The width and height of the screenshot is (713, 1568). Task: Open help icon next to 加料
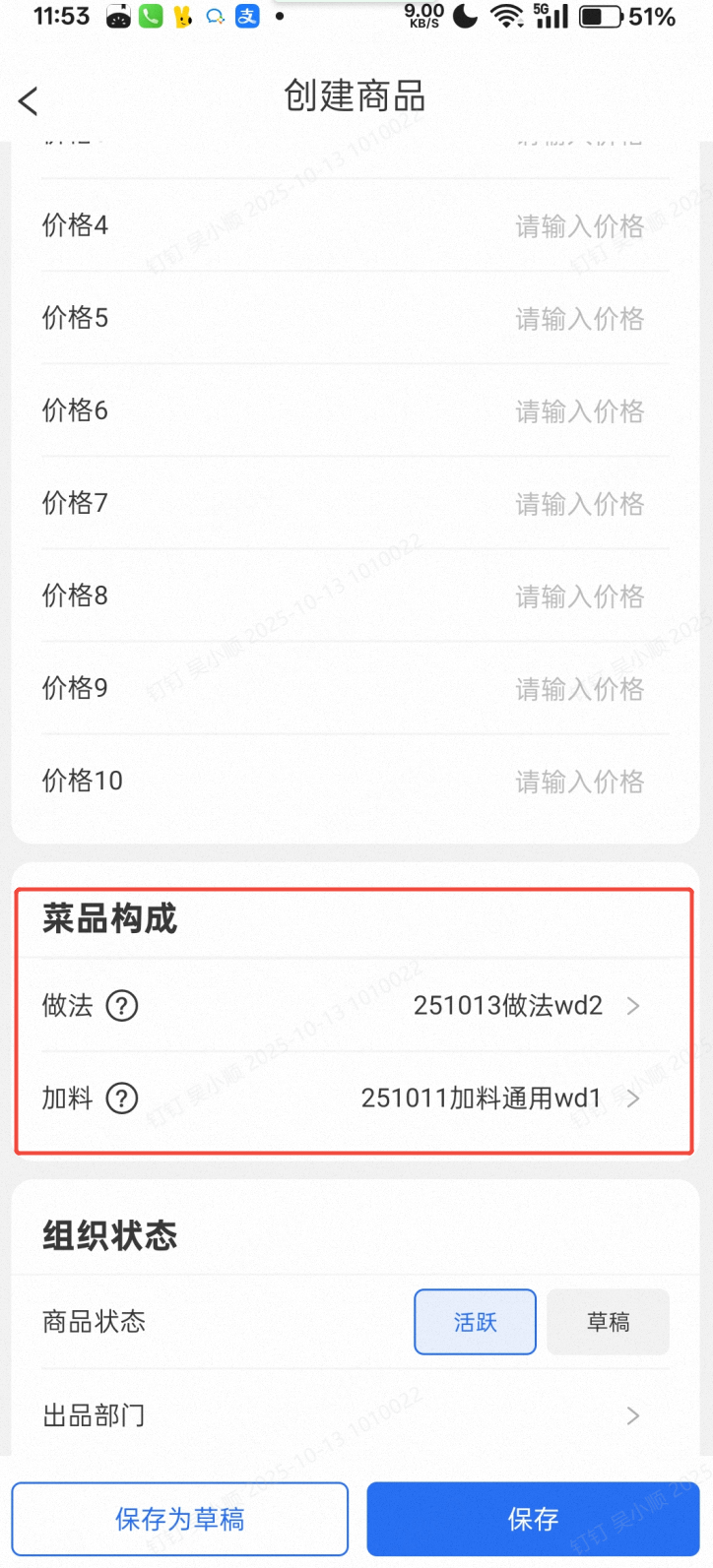pyautogui.click(x=122, y=1098)
